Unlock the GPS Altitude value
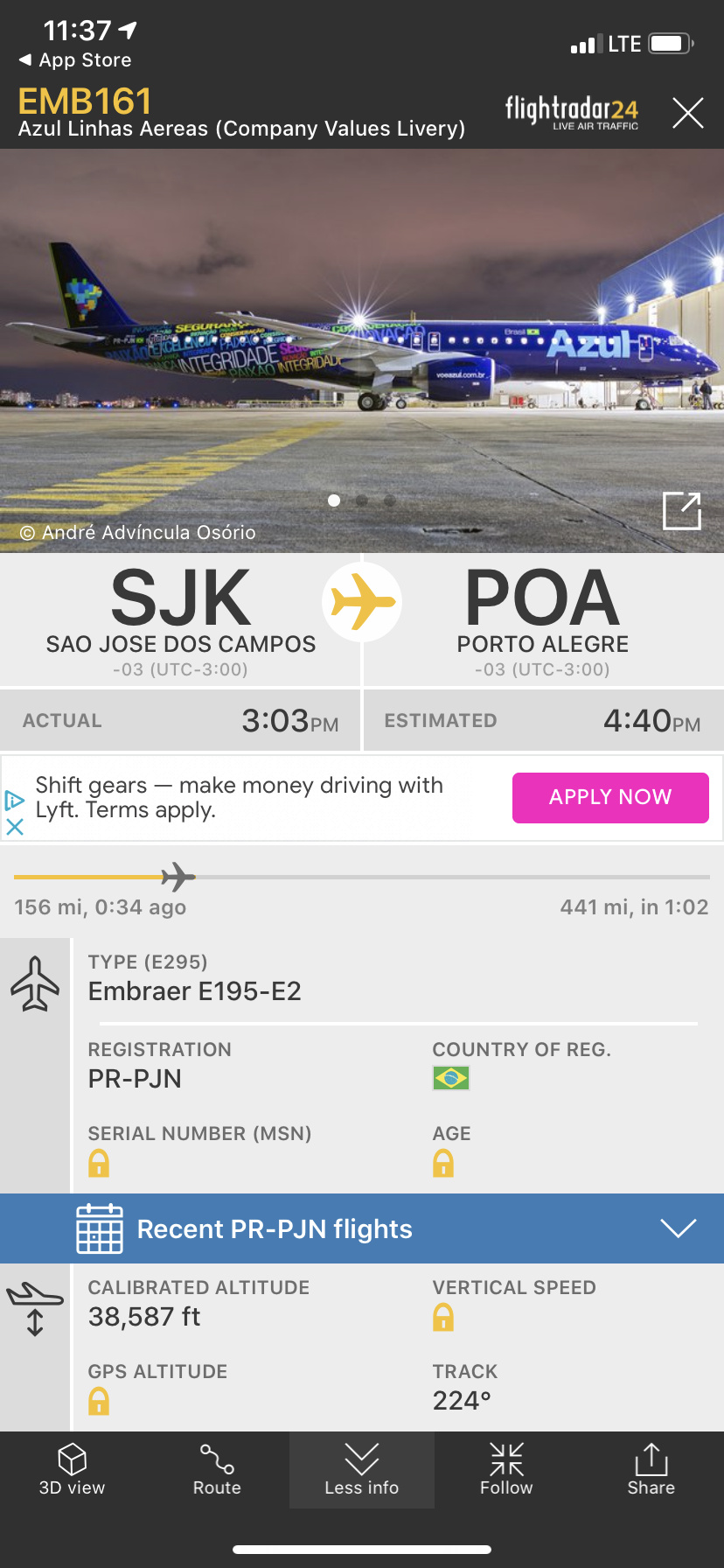 click(99, 1402)
